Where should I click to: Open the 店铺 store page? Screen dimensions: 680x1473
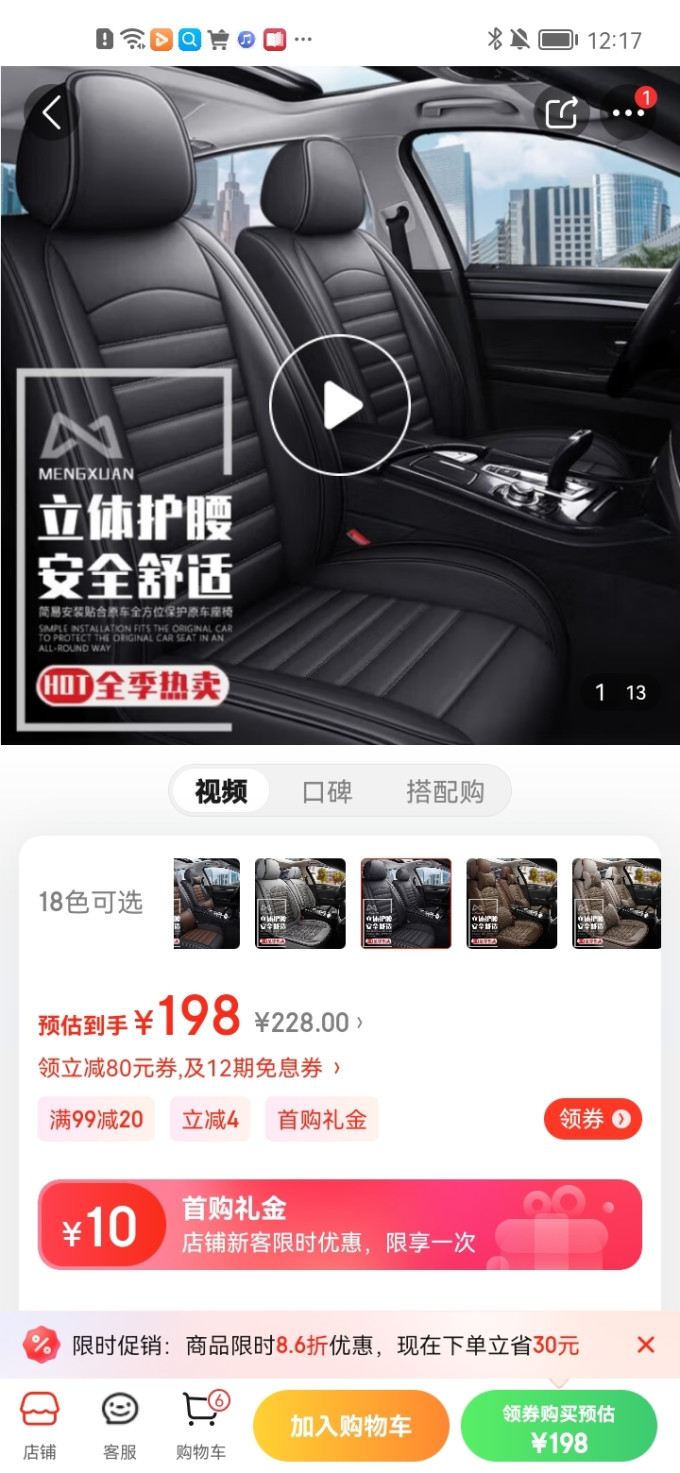(40, 1427)
